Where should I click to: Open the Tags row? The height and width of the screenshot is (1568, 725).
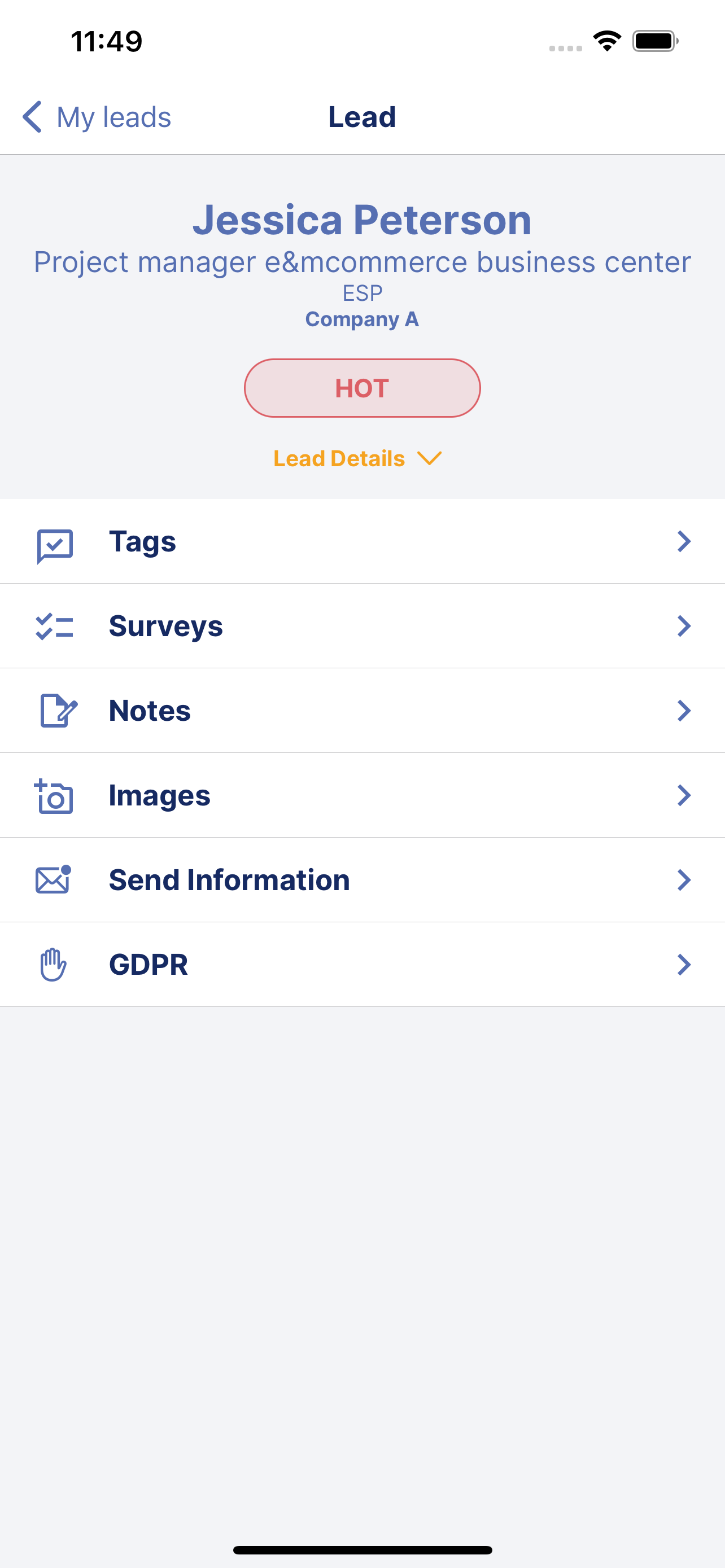[362, 541]
